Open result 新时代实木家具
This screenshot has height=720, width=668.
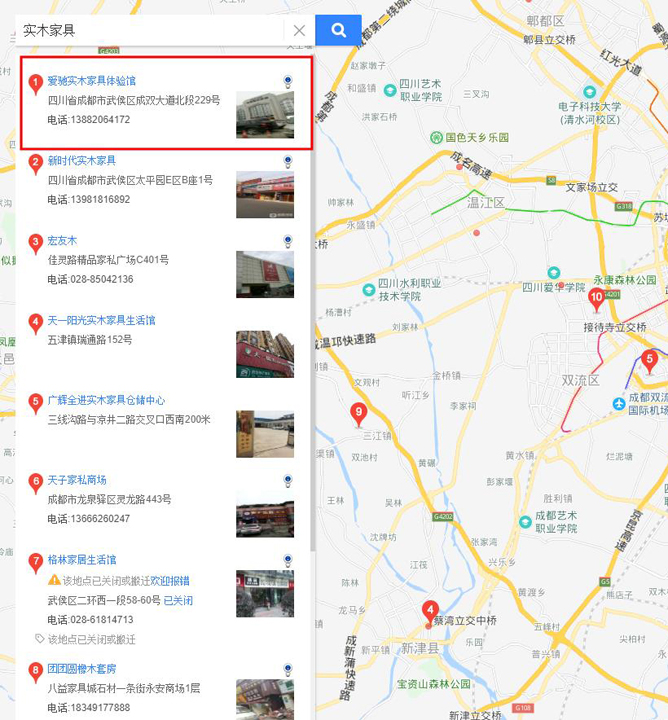tap(81, 161)
